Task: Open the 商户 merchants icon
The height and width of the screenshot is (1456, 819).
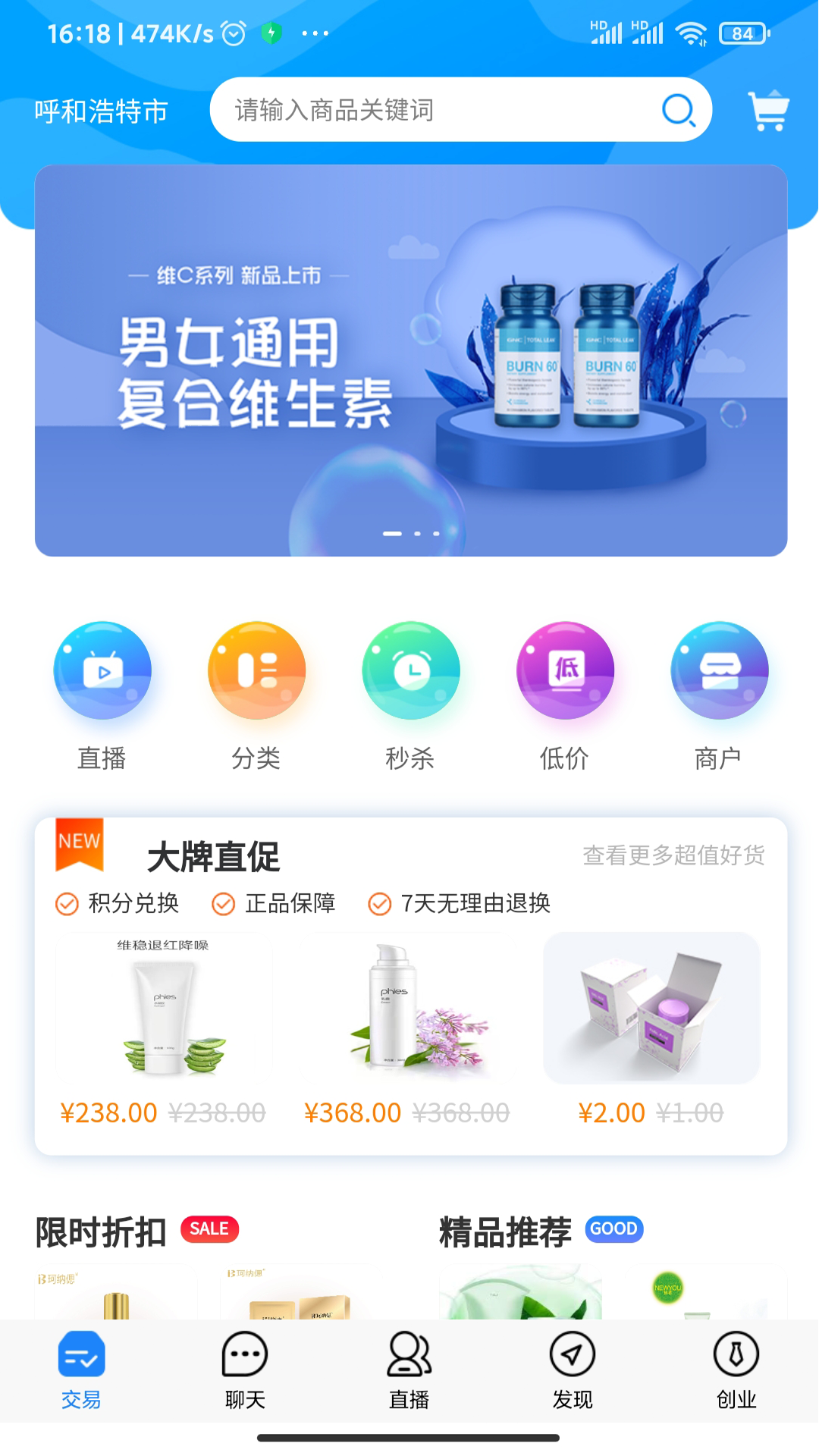Action: click(x=720, y=670)
